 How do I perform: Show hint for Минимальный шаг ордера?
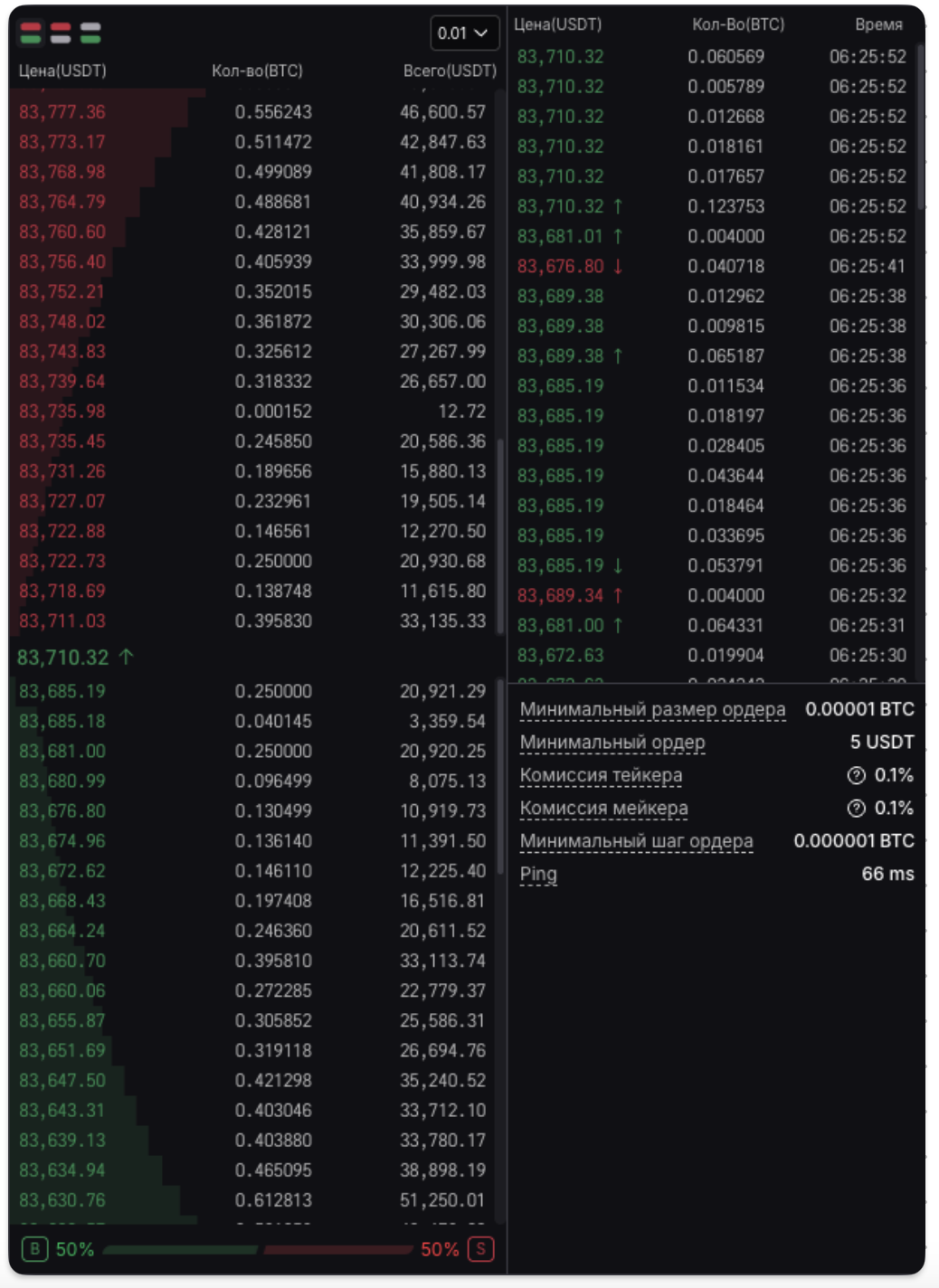[636, 841]
